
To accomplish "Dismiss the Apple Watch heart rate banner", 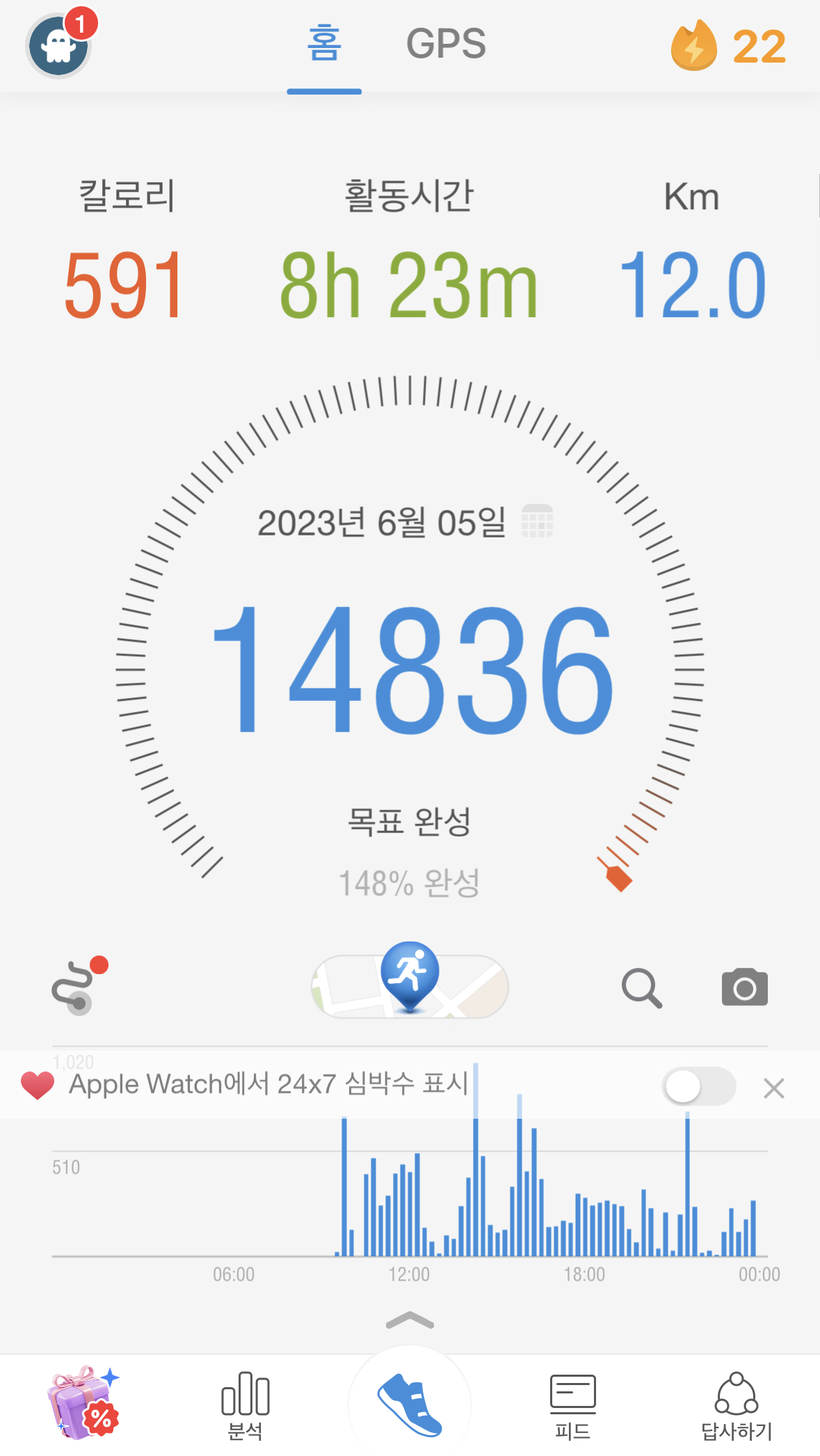I will [773, 1088].
